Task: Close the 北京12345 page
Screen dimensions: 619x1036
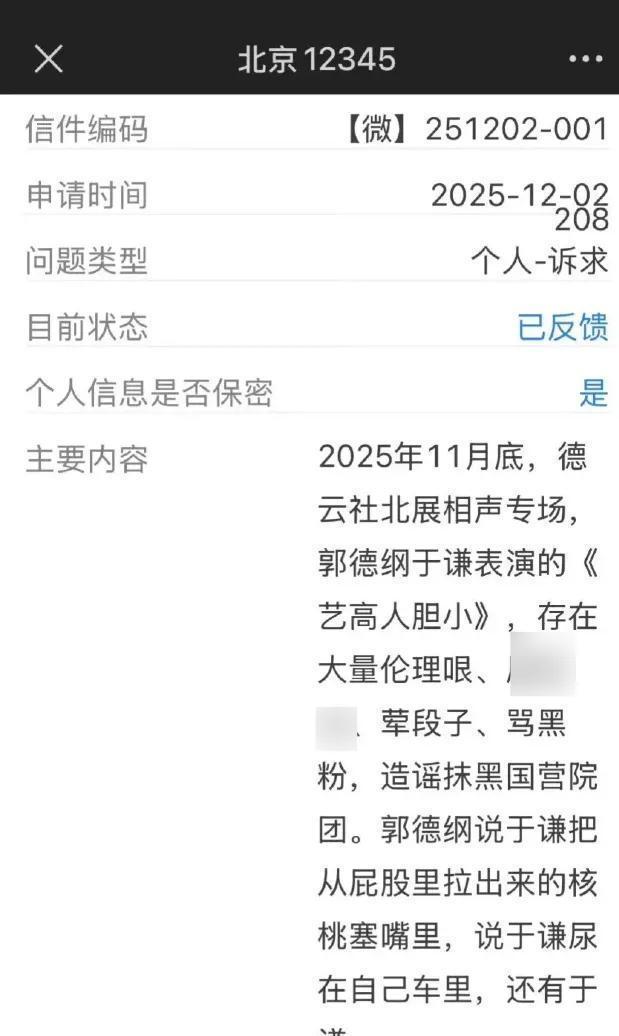Action: point(48,59)
